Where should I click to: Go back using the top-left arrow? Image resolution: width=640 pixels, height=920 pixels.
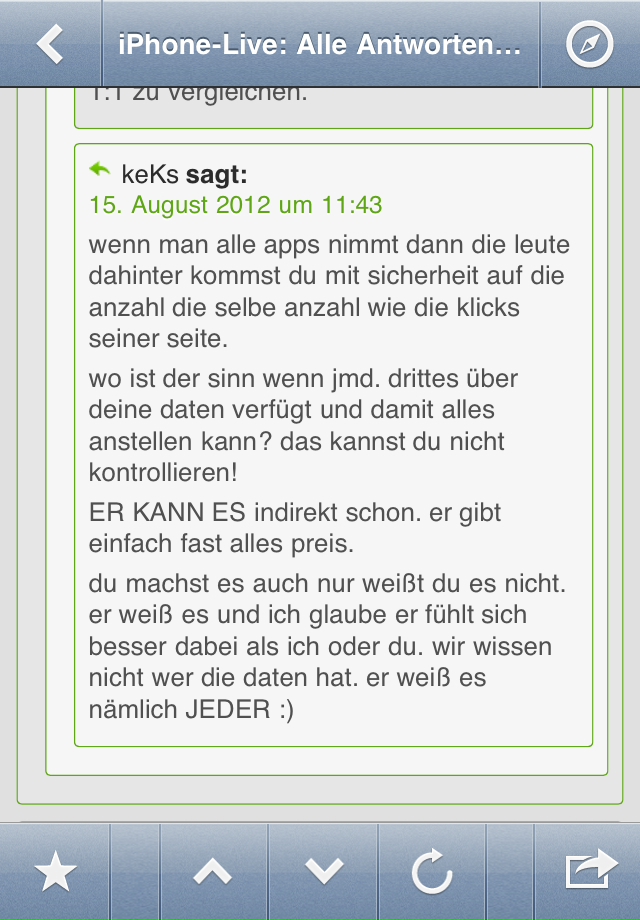pyautogui.click(x=49, y=44)
